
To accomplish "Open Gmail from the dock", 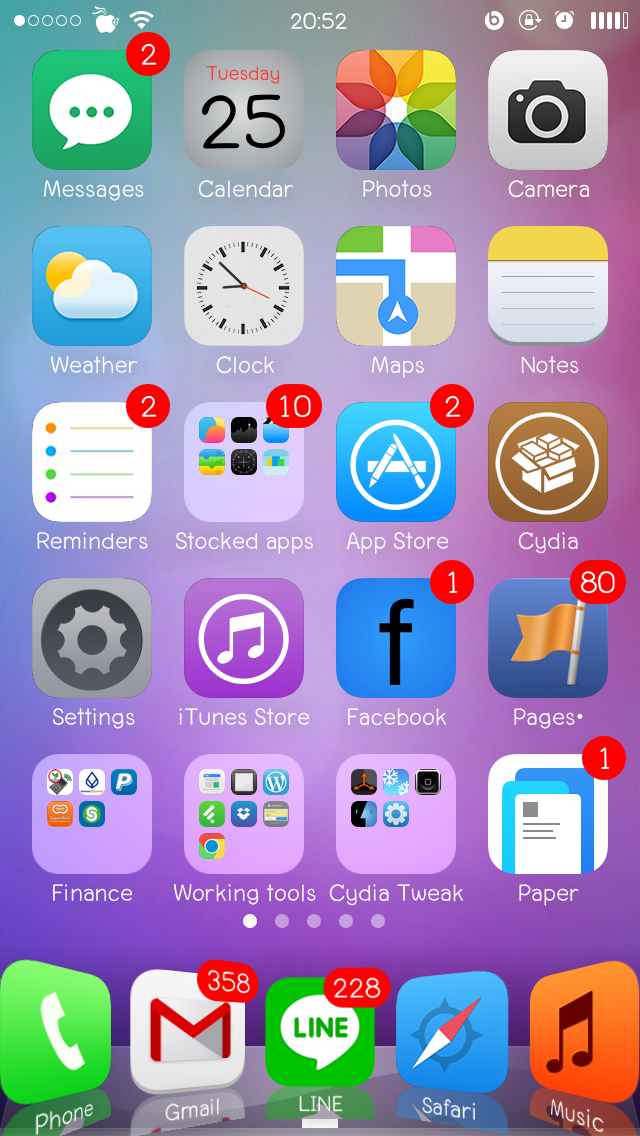I will [x=188, y=1035].
